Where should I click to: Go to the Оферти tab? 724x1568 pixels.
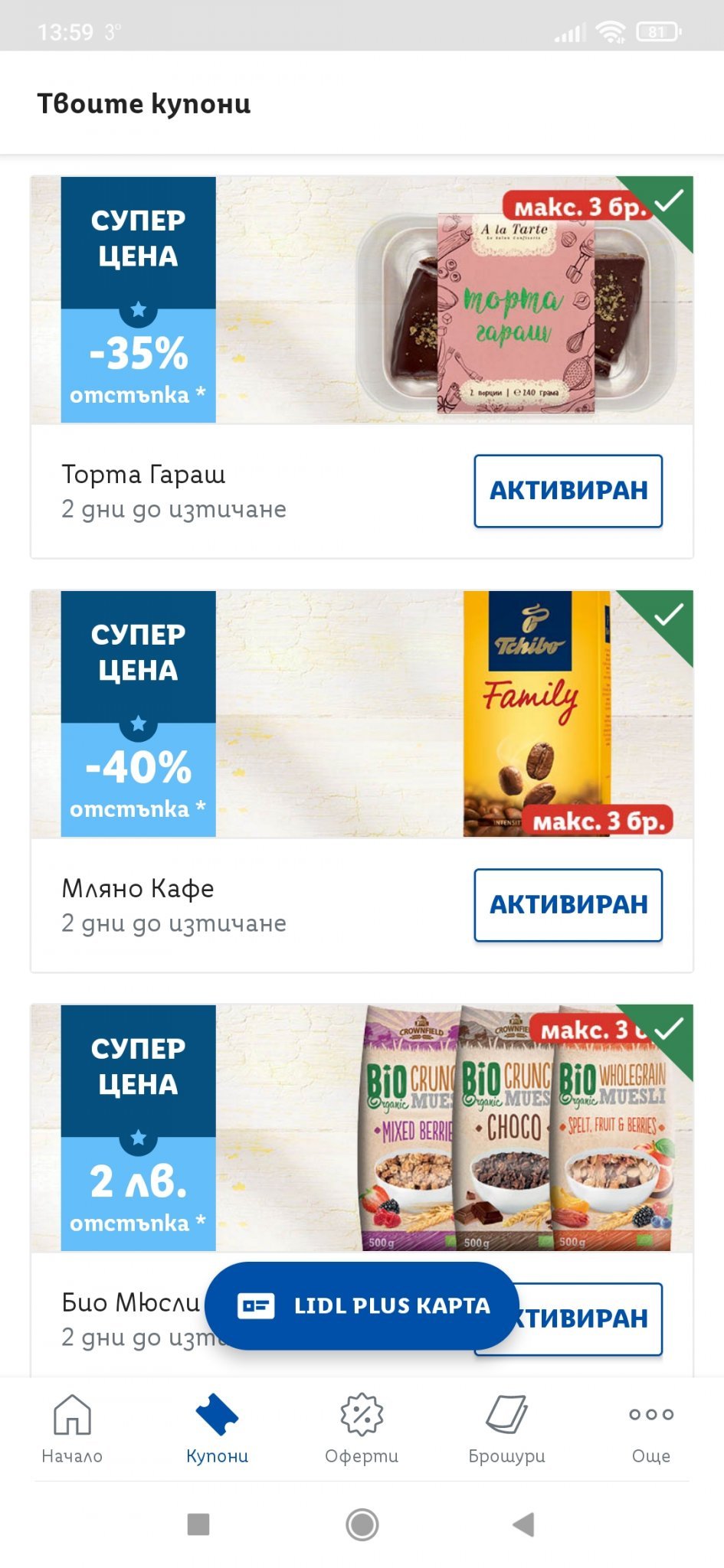pos(362,1428)
